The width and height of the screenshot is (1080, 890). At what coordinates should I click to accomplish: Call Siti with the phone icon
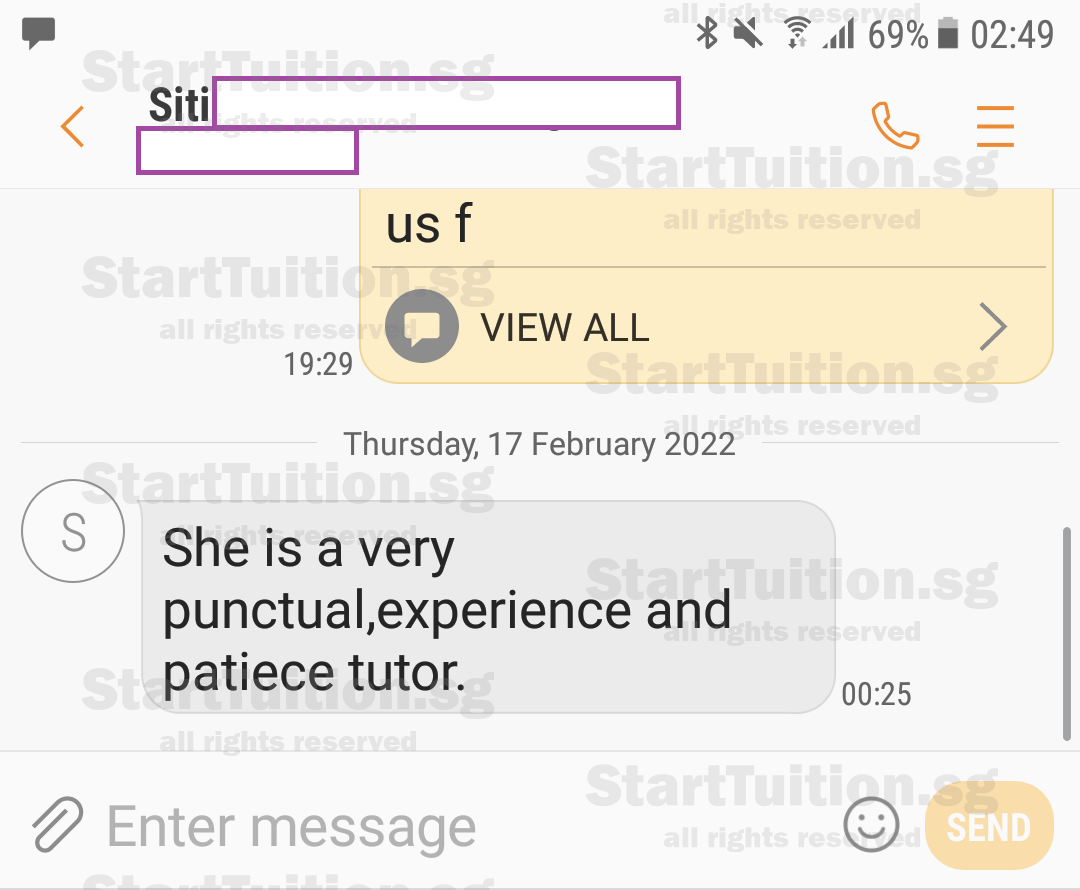894,126
